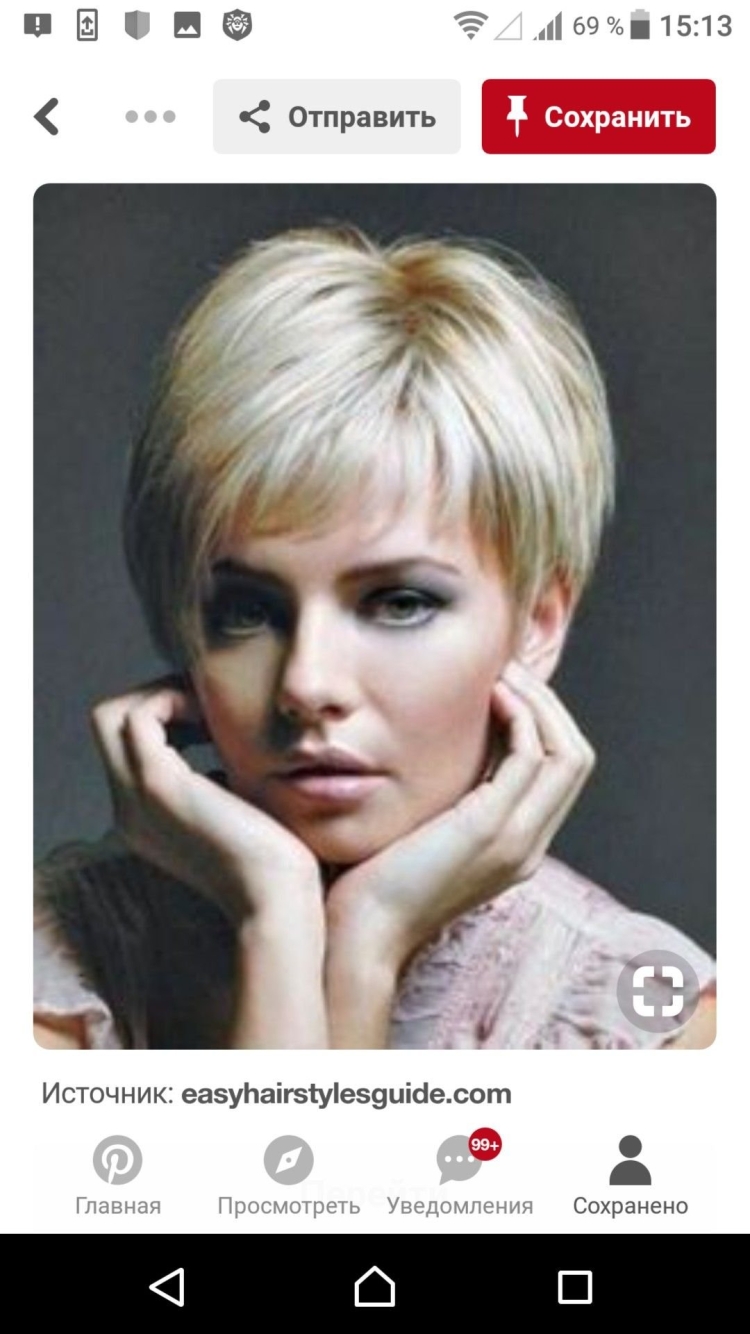
Task: Switch to the Просмотреть tab
Action: pos(288,1177)
